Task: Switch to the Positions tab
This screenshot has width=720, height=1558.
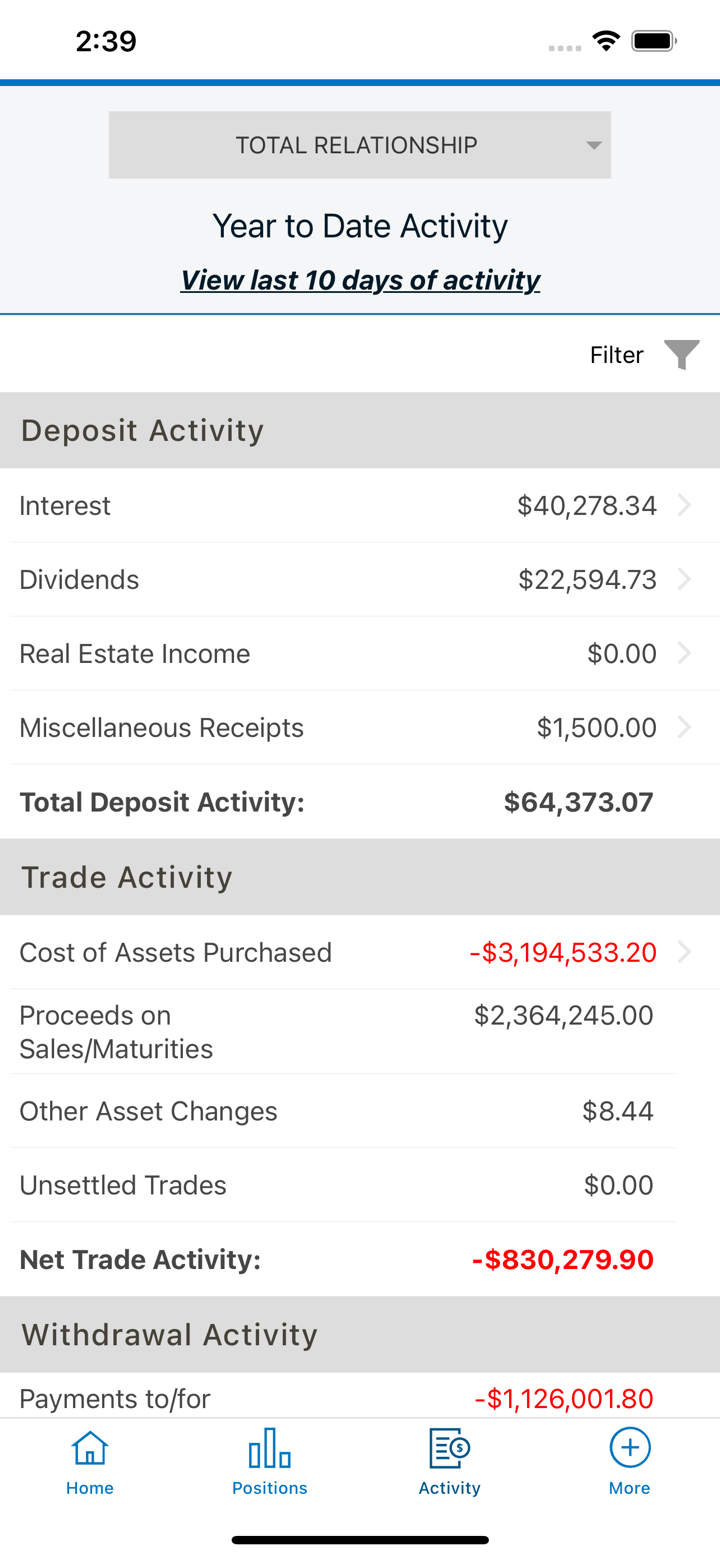Action: (x=270, y=1461)
